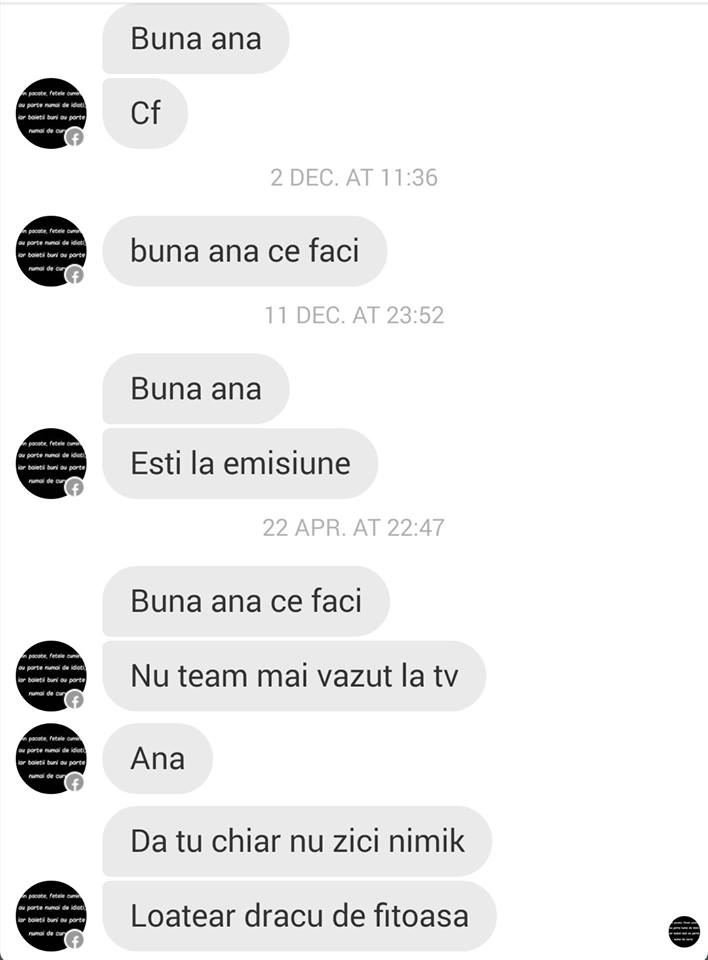Open the avatar beside "Esti la emisiune"
This screenshot has width=708, height=960.
coord(51,464)
